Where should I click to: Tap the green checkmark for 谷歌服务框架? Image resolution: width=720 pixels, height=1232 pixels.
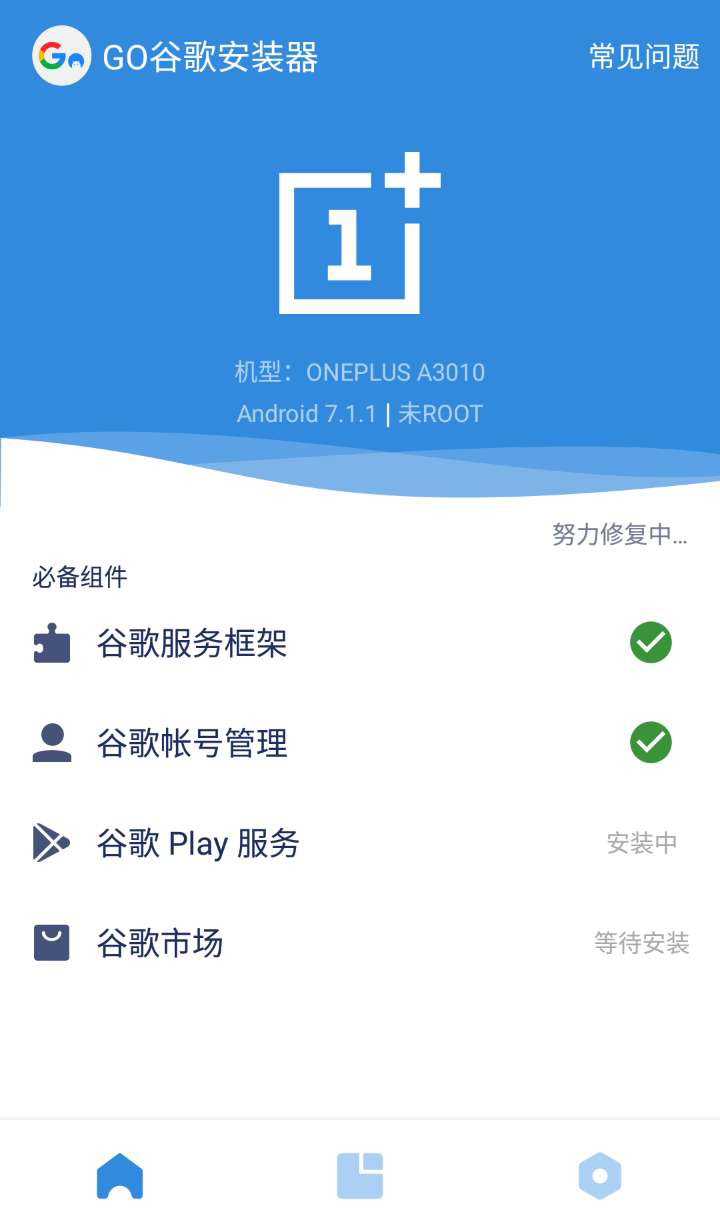click(650, 643)
